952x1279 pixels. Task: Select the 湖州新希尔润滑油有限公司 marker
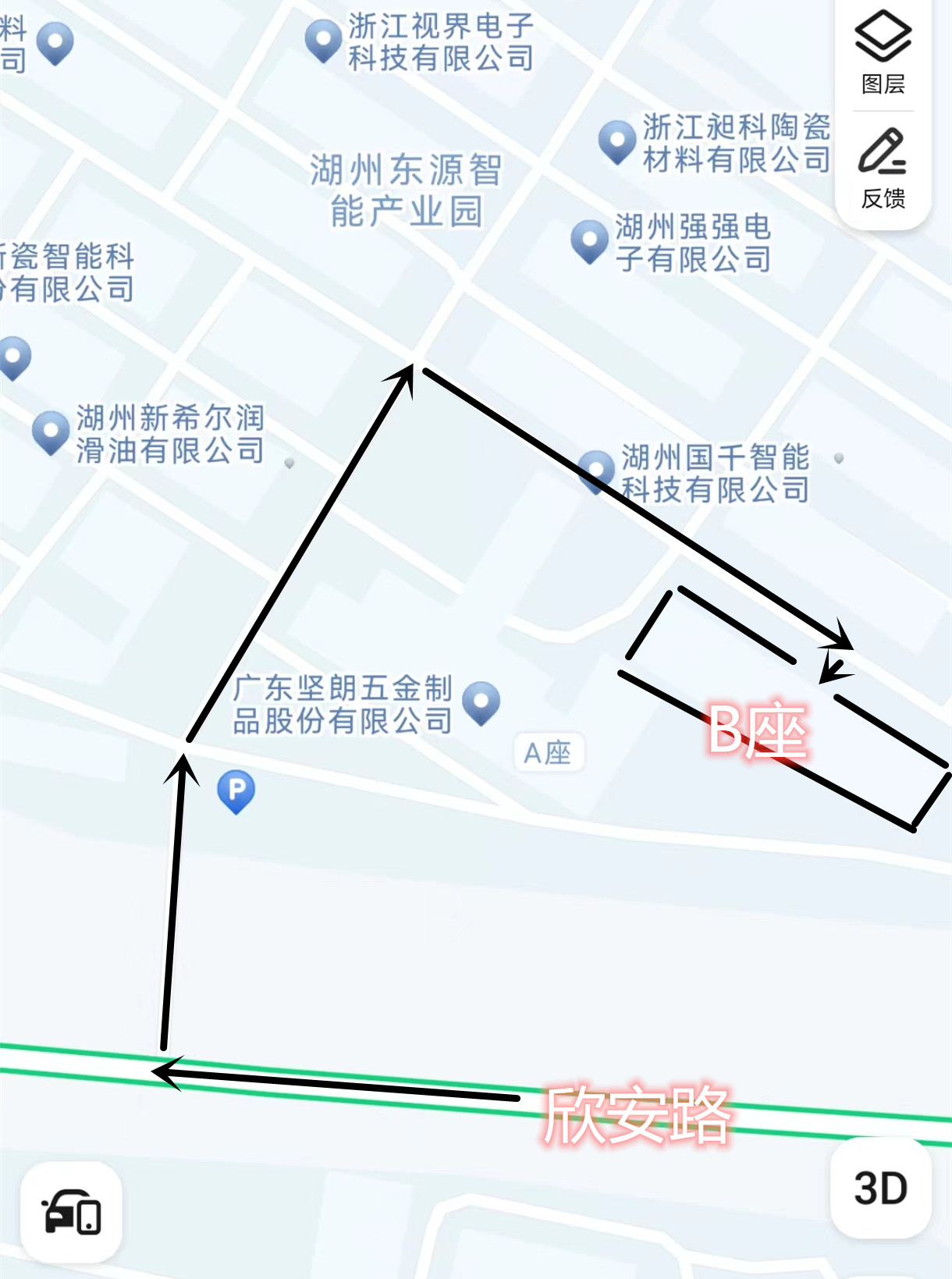(51, 430)
